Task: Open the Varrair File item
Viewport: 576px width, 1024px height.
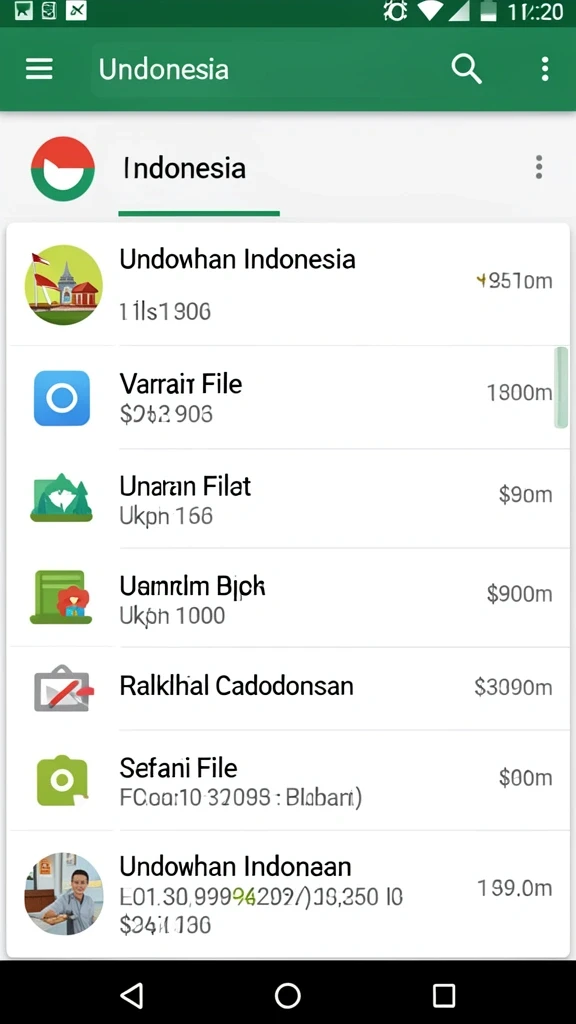Action: [x=288, y=397]
